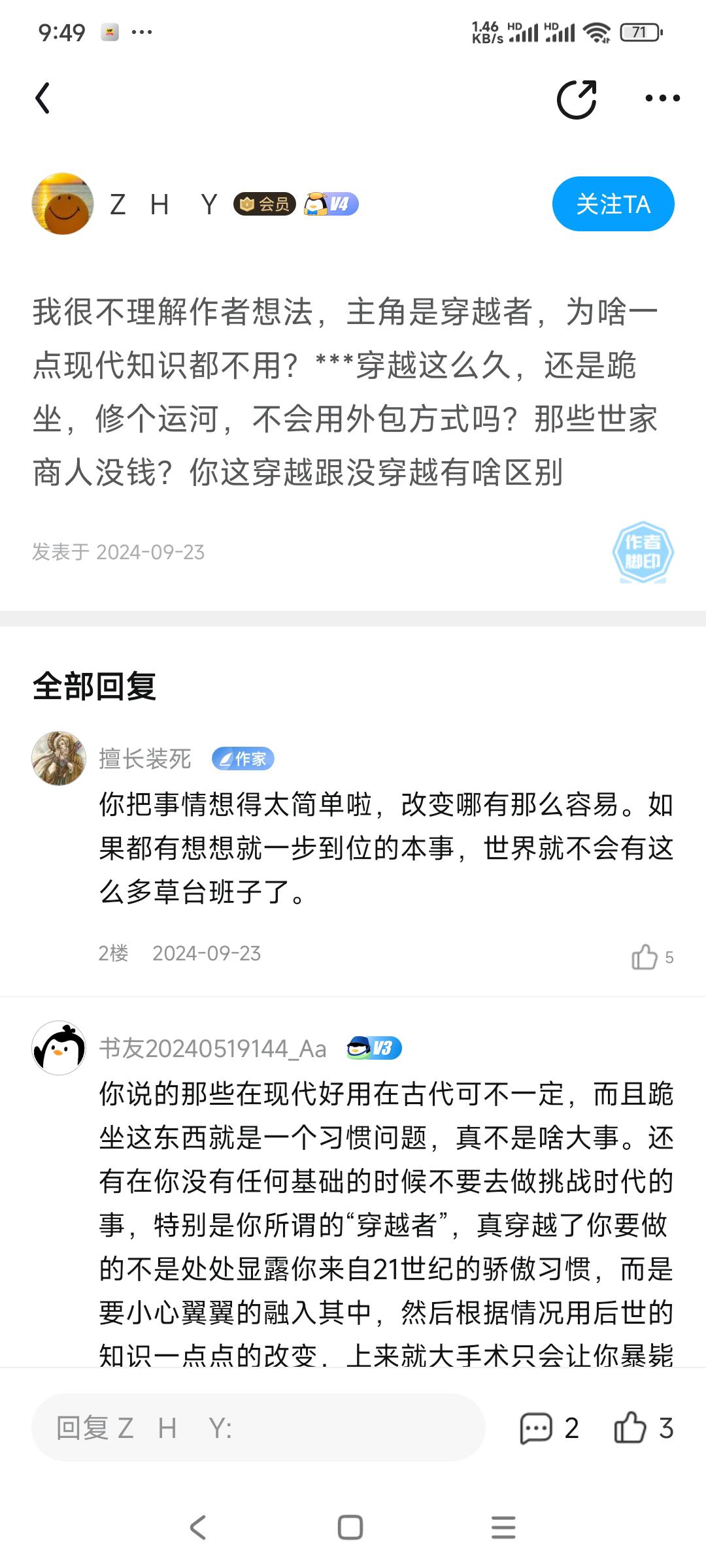This screenshot has width=706, height=1568.
Task: Open recent apps from navigation bar
Action: click(x=503, y=1527)
